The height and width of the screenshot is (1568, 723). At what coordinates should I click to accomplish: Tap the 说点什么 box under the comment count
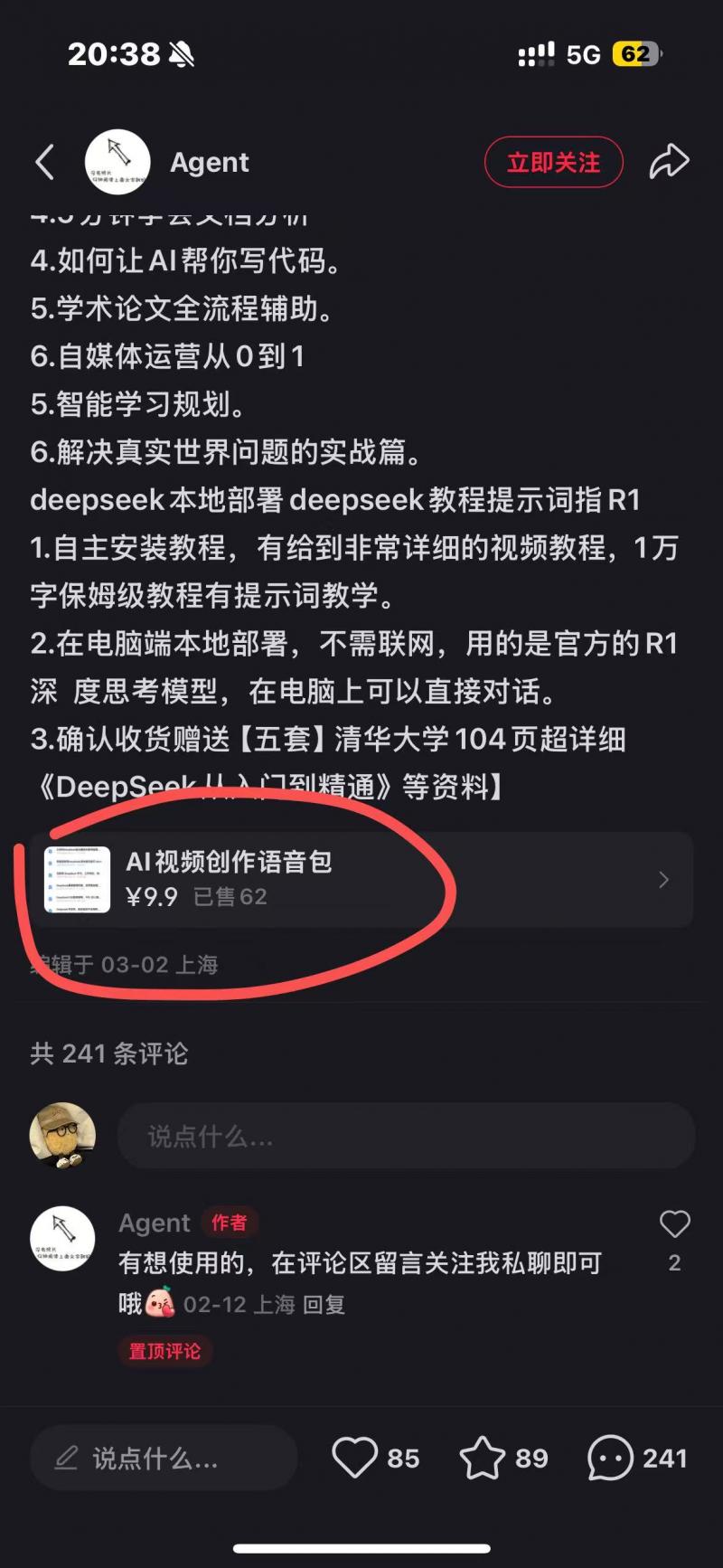(x=406, y=1136)
